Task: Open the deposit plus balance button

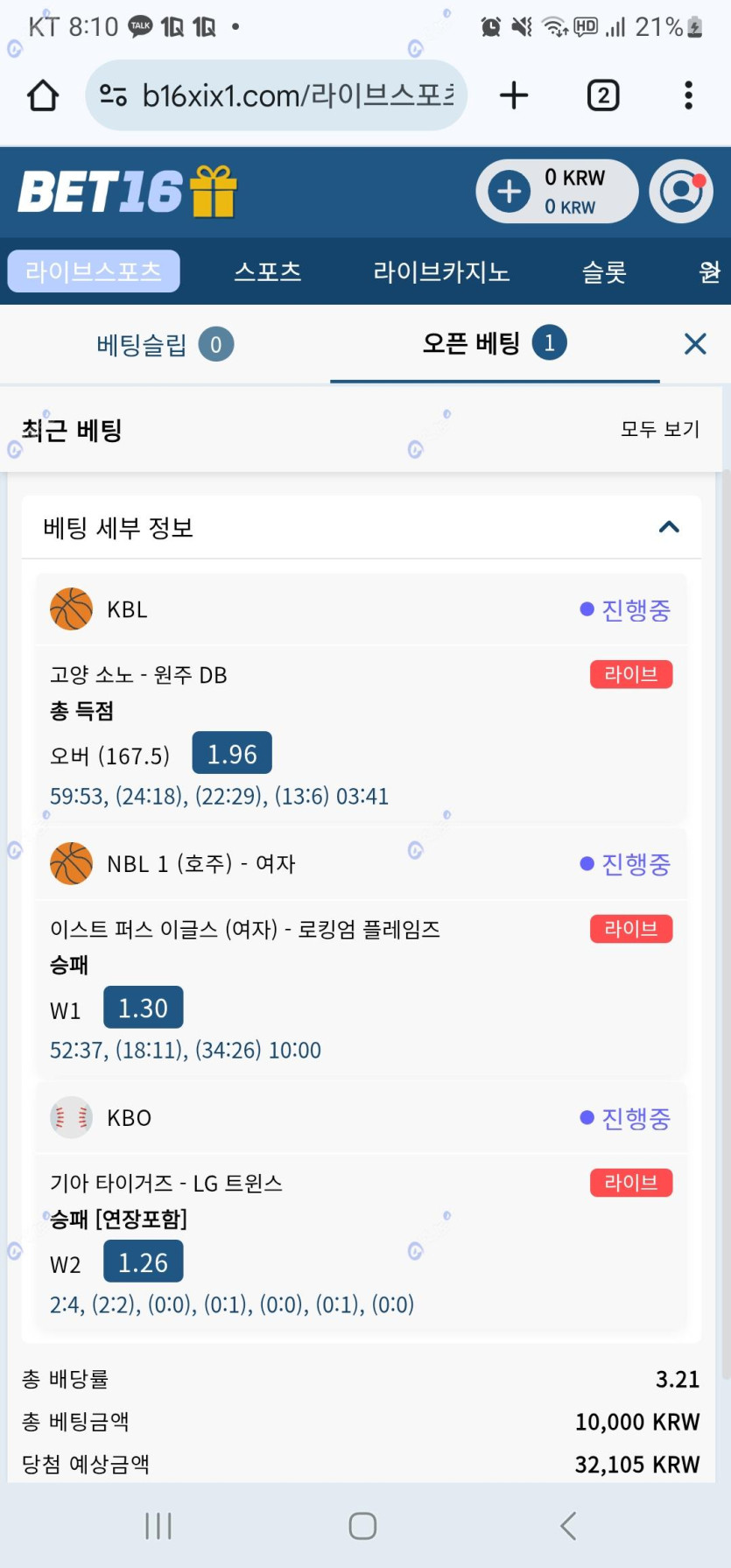Action: [x=557, y=191]
